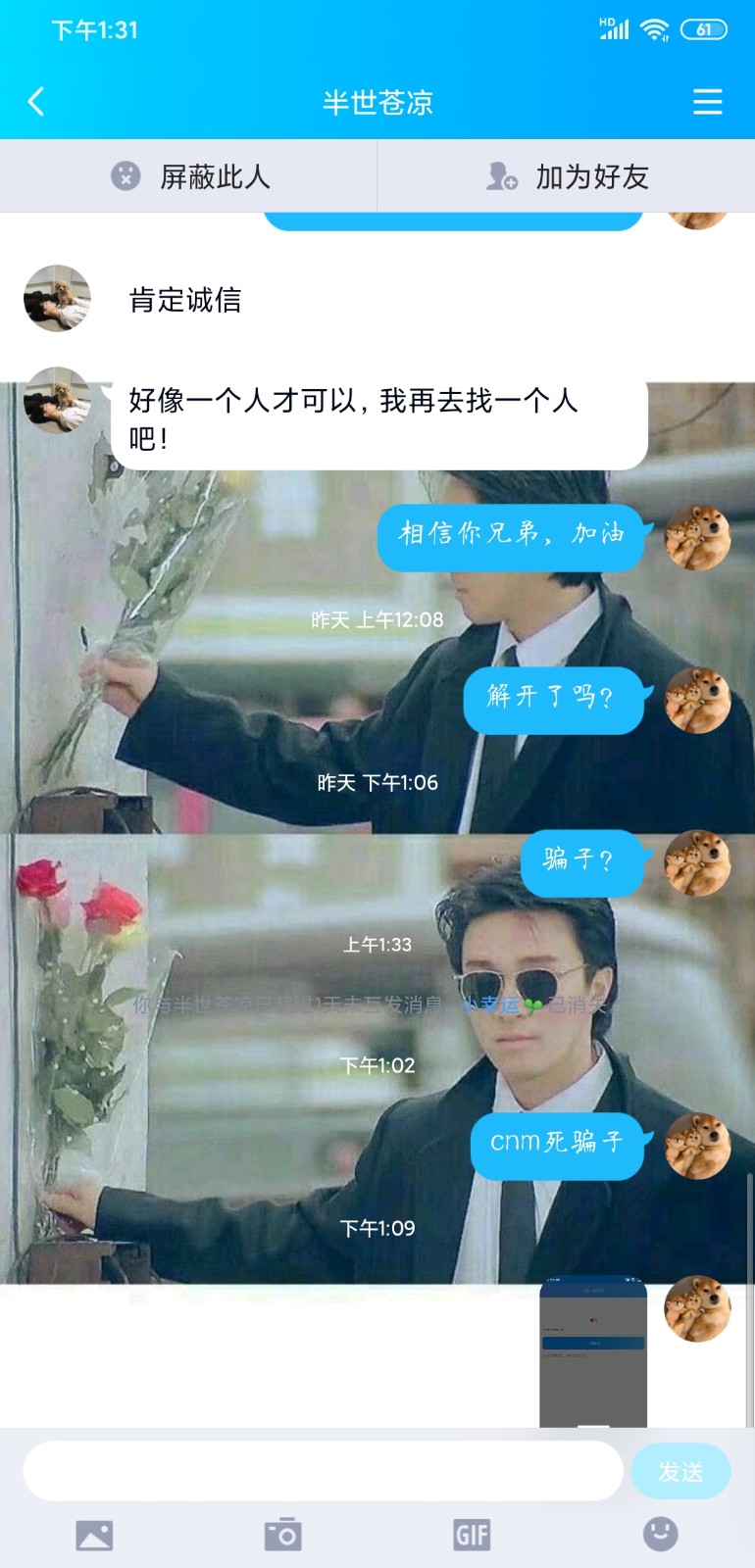
Task: Open the emoji smiley picker
Action: tap(660, 1534)
